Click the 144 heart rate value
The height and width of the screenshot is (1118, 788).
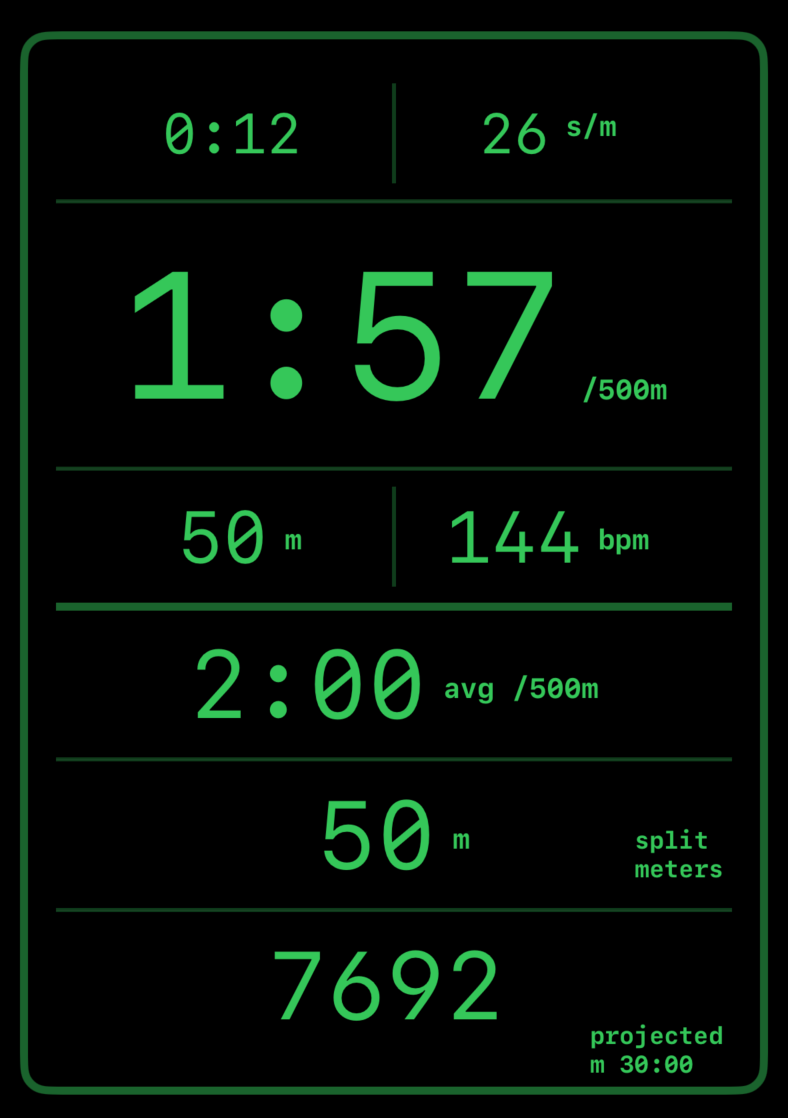point(513,537)
